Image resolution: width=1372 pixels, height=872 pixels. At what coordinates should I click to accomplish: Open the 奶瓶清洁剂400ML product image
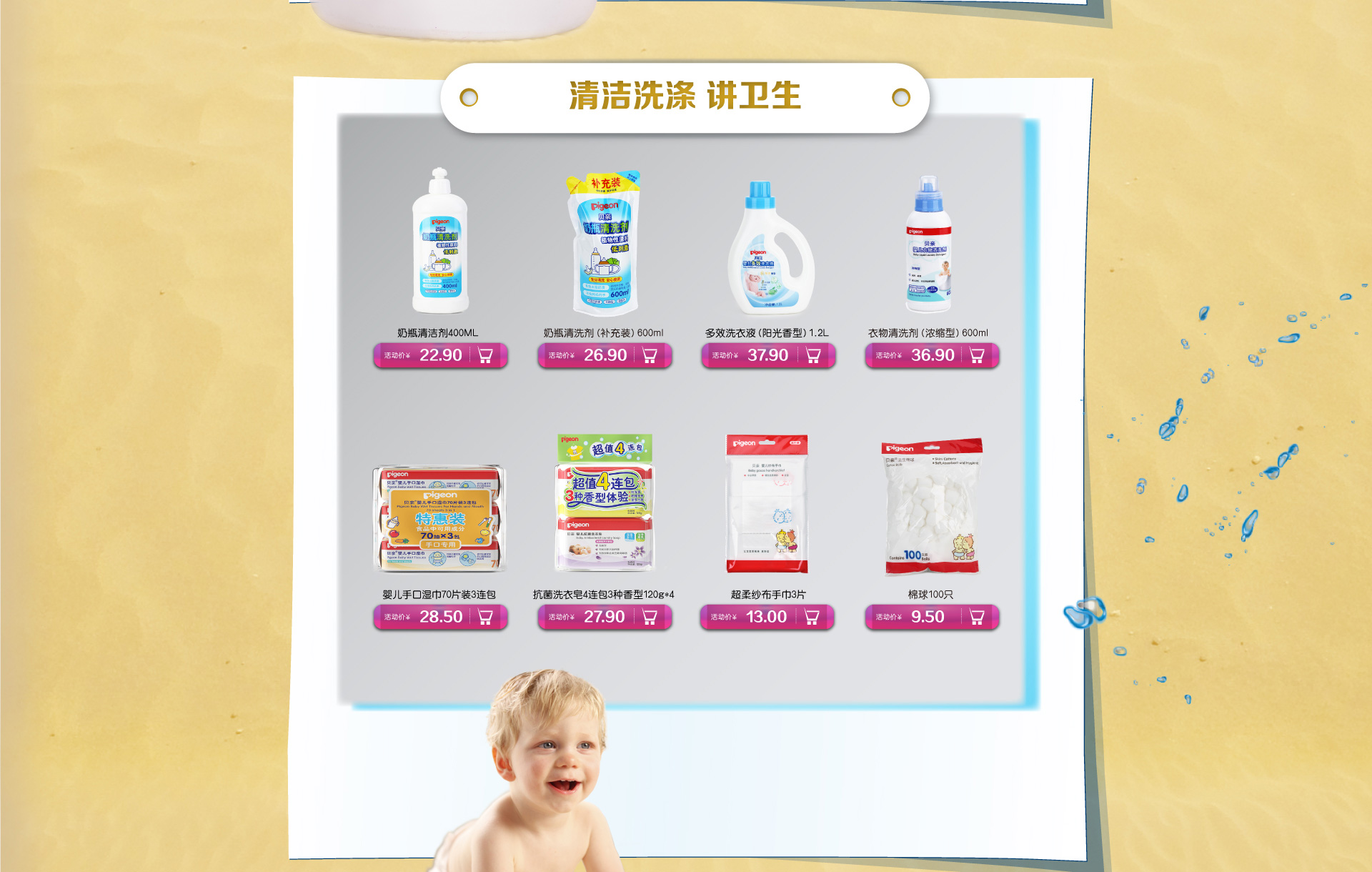[x=439, y=242]
